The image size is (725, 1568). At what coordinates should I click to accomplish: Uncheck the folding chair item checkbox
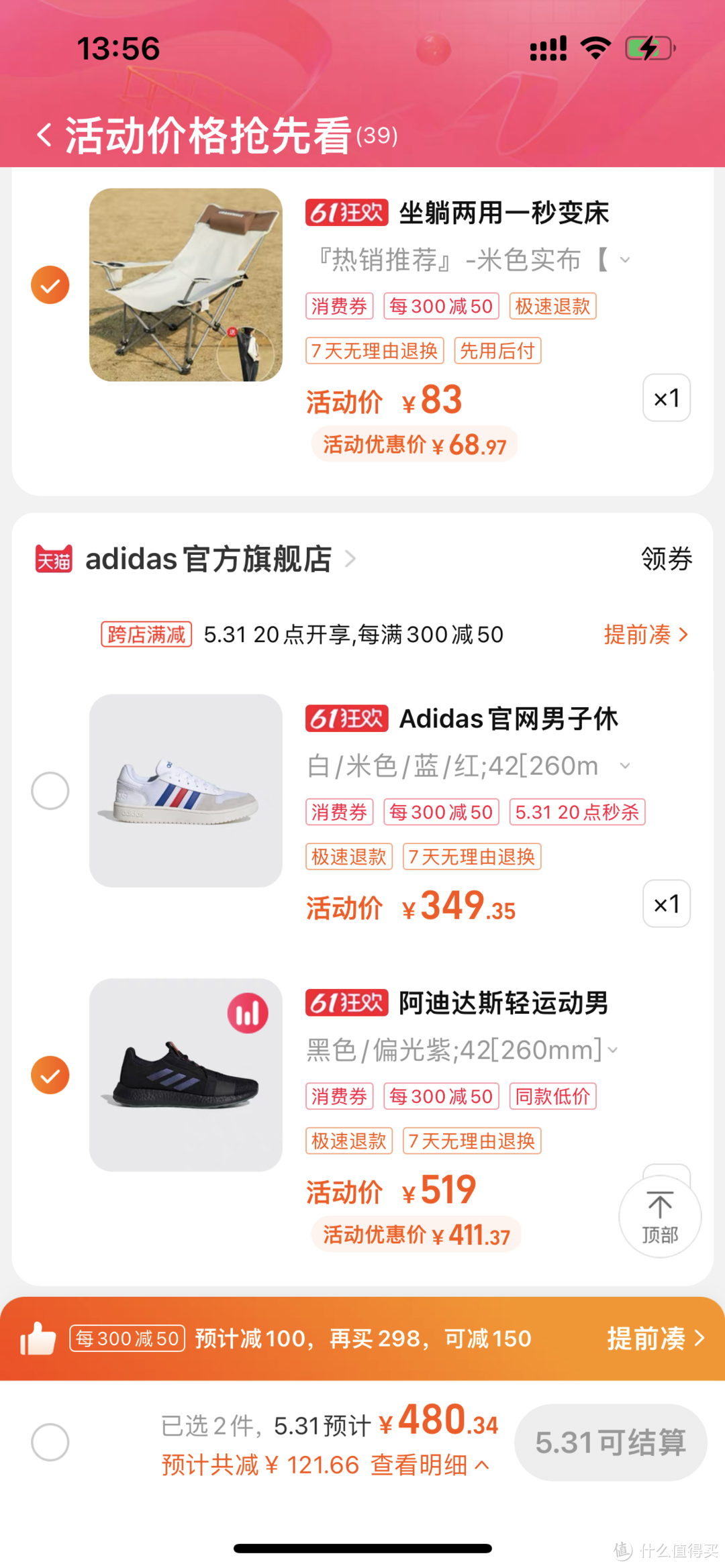point(50,285)
